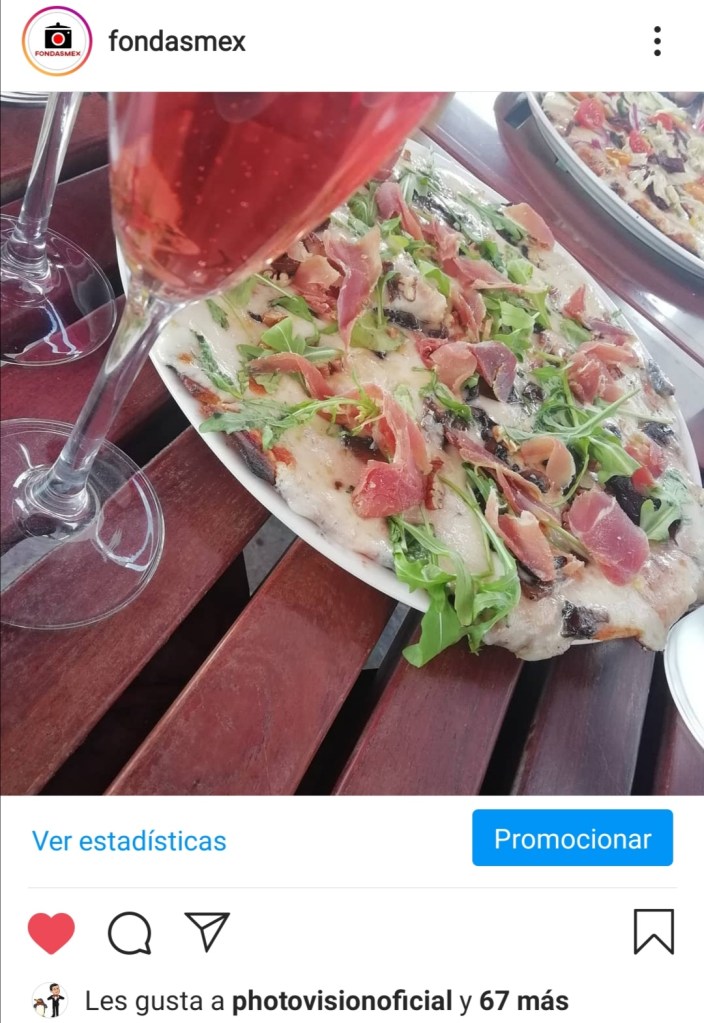
Task: Open comments with the speech bubble icon
Action: pyautogui.click(x=129, y=933)
